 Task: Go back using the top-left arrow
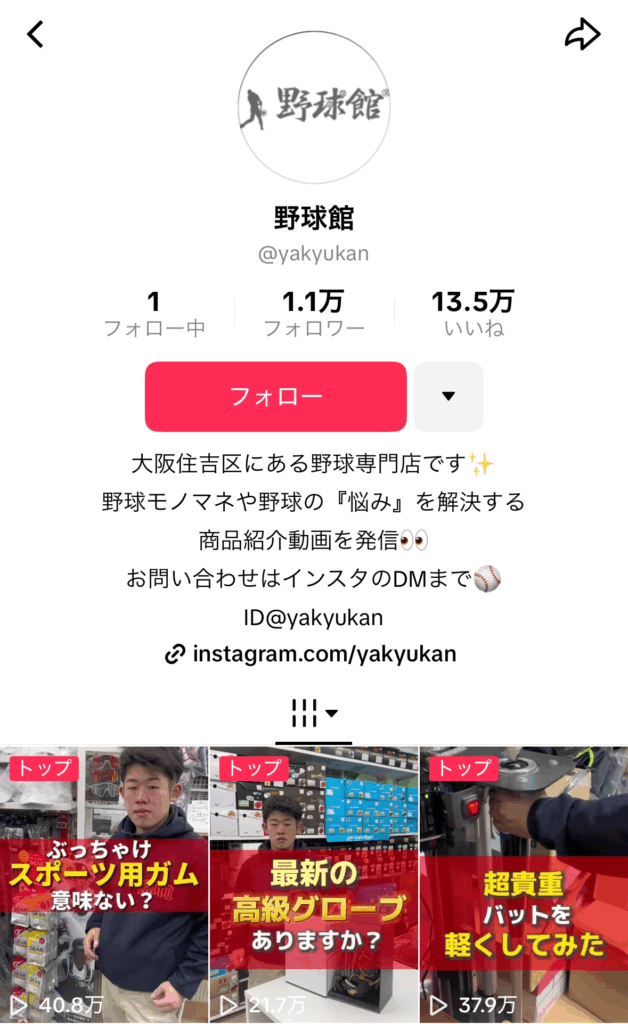pyautogui.click(x=36, y=35)
